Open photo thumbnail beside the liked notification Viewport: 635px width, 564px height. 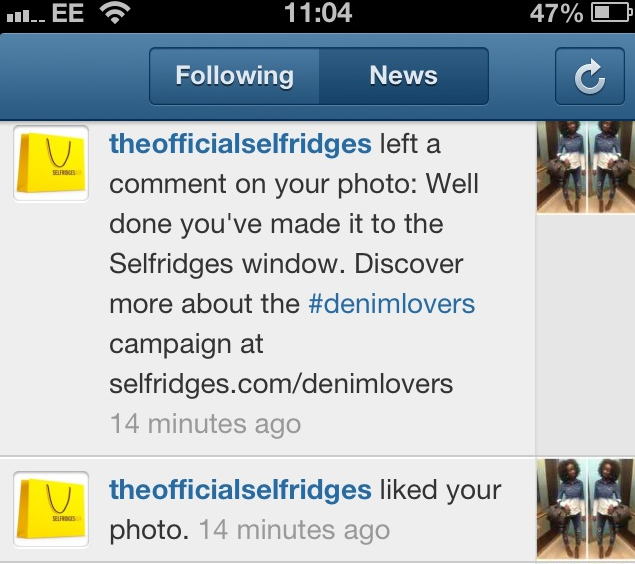585,507
